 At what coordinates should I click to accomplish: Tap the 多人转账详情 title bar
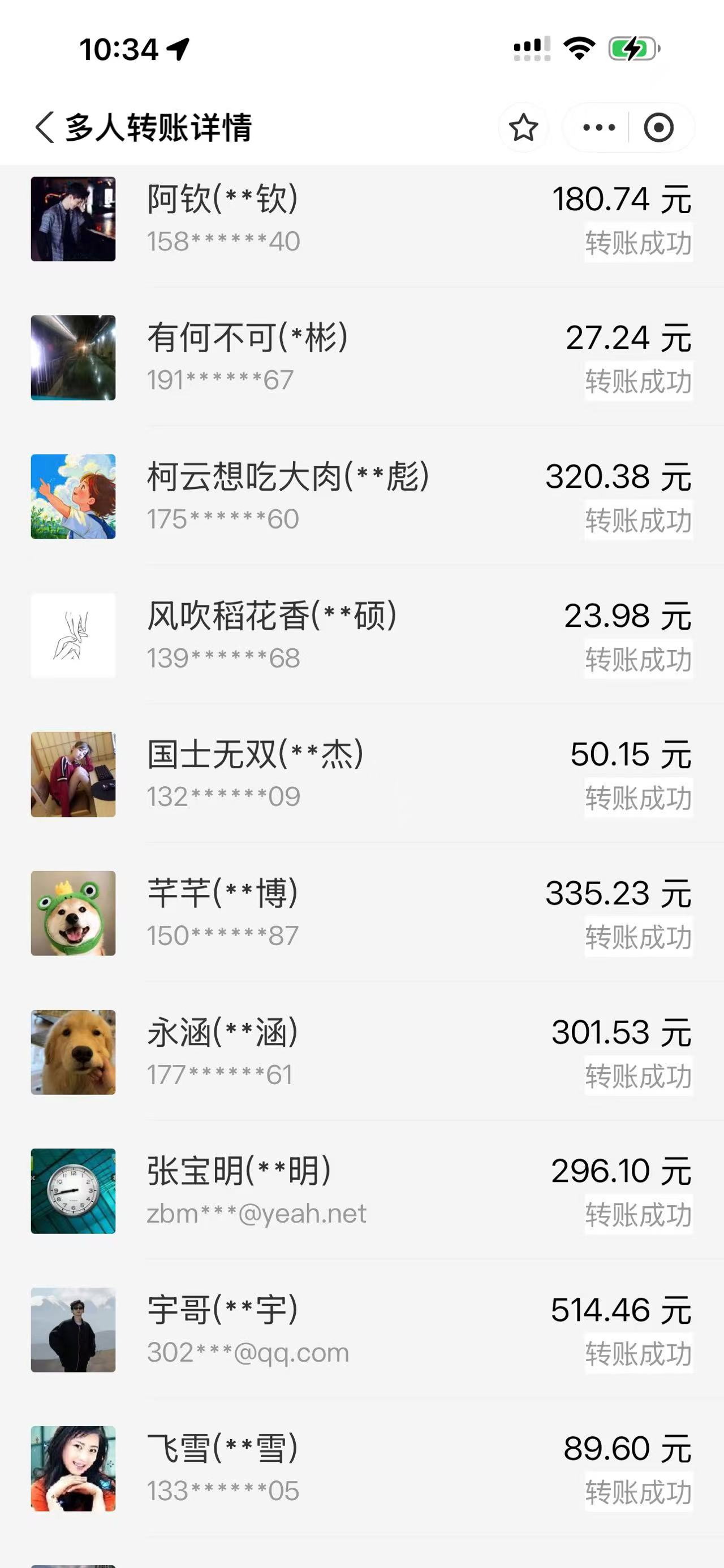pos(158,128)
